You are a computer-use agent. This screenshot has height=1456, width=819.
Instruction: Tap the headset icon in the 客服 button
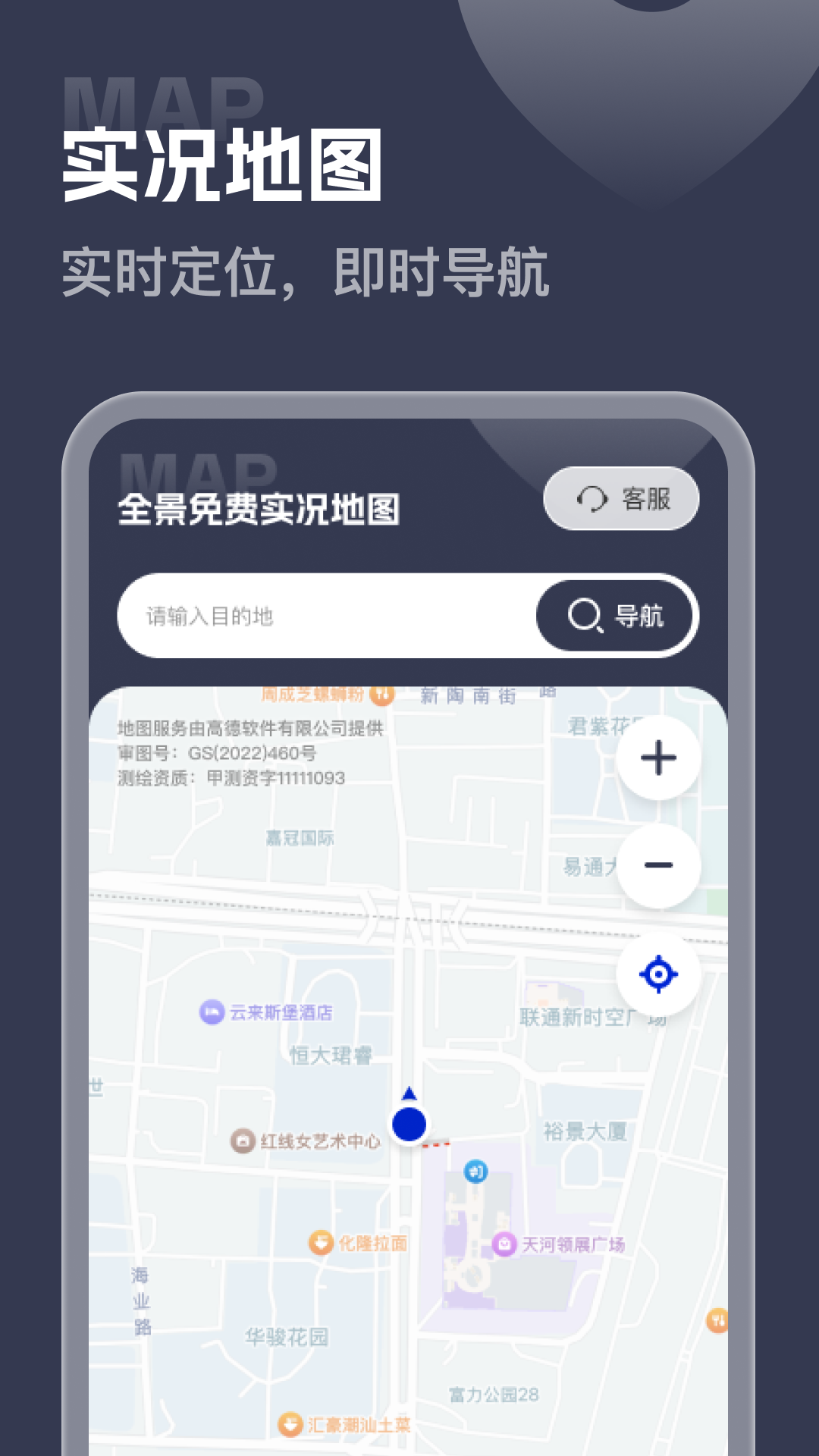[x=593, y=499]
